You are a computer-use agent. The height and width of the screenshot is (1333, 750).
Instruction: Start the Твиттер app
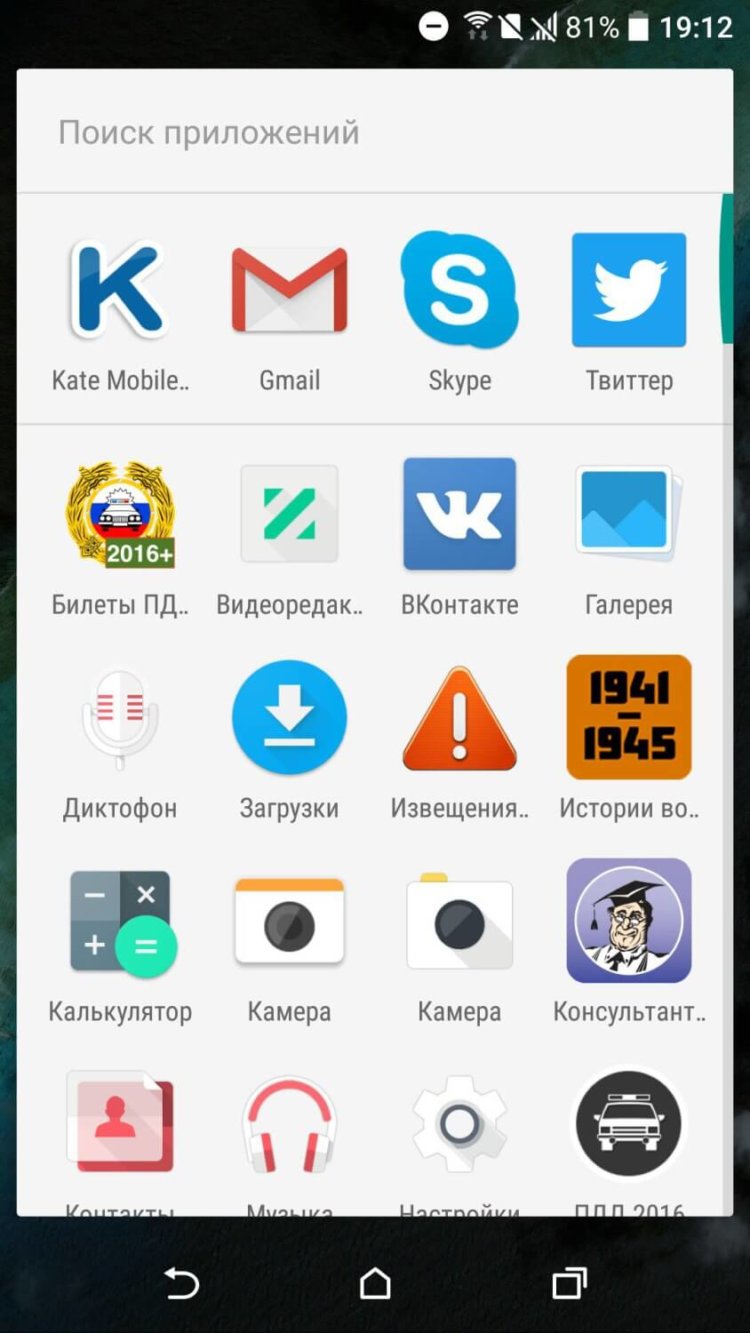tap(629, 290)
